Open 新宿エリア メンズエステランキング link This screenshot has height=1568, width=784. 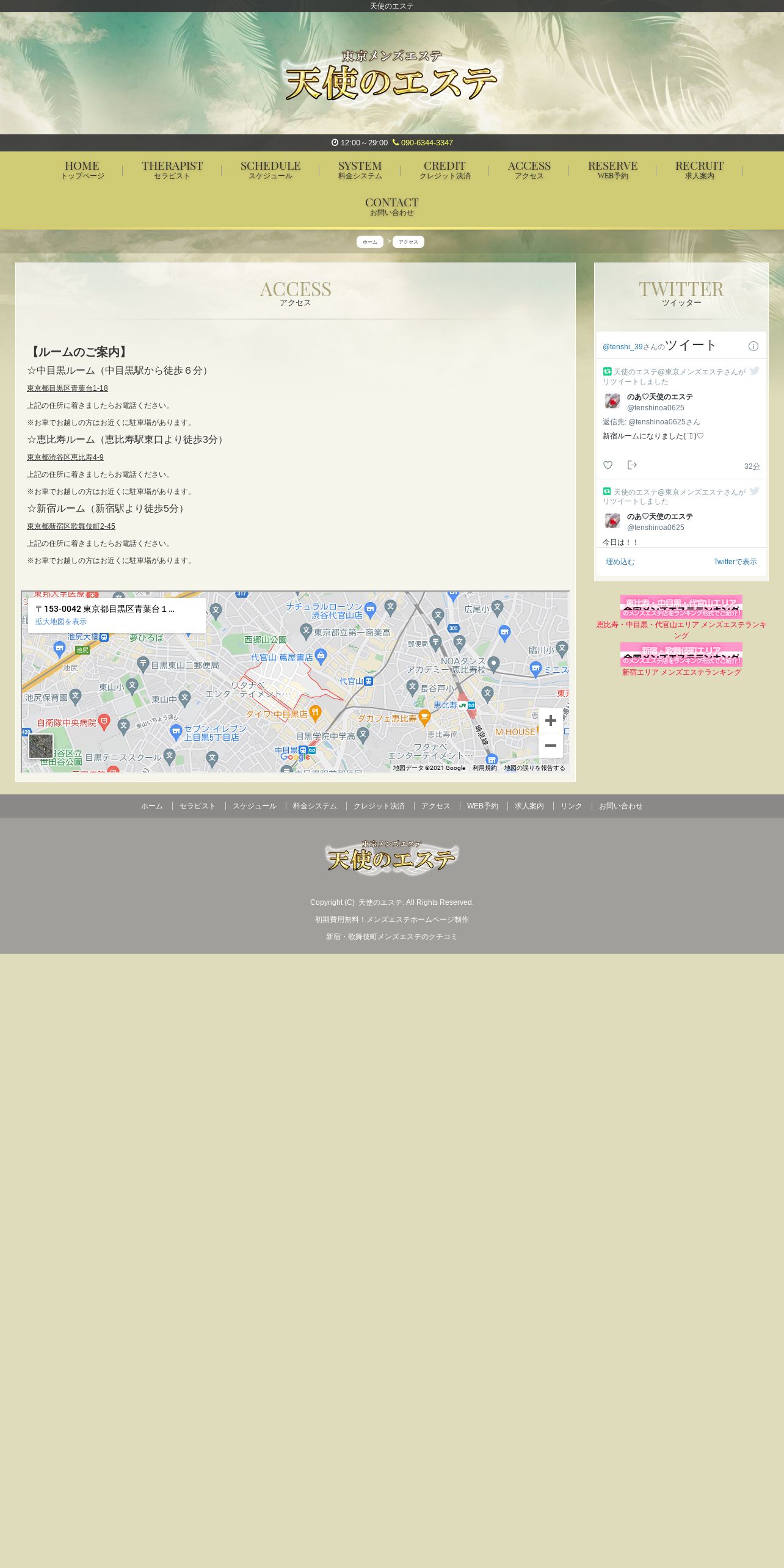point(681,672)
